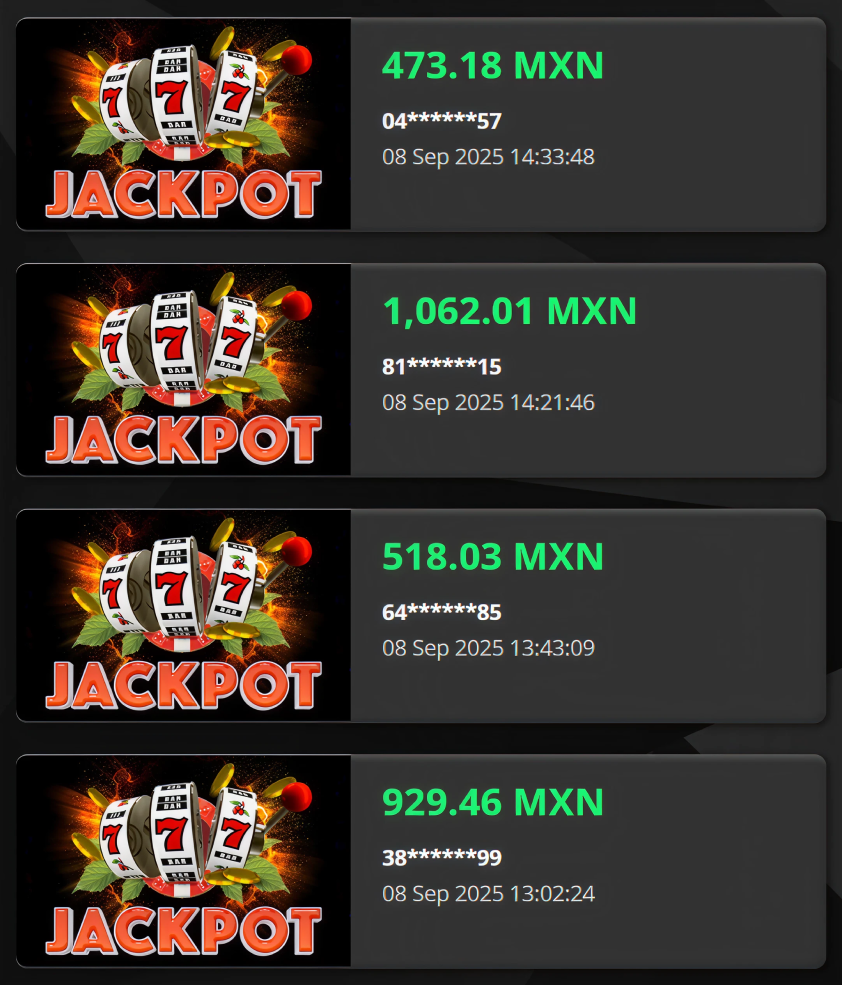842x985 pixels.
Task: Select the 518.03 MXN prize amount
Action: point(492,557)
